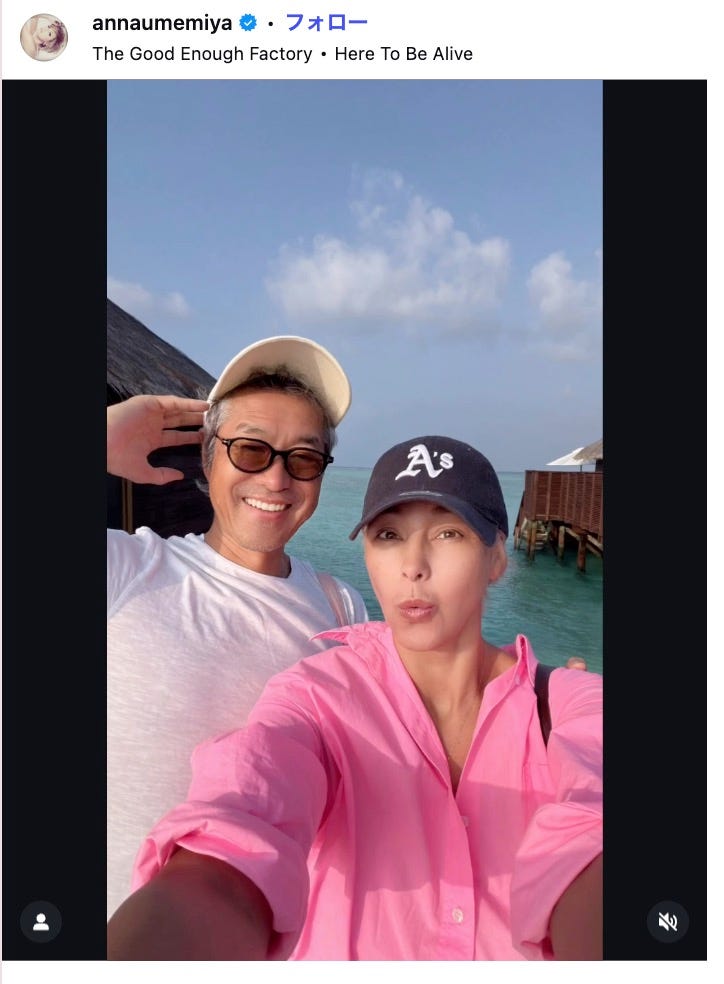Open annaumemiya's profile picture

pyautogui.click(x=44, y=37)
